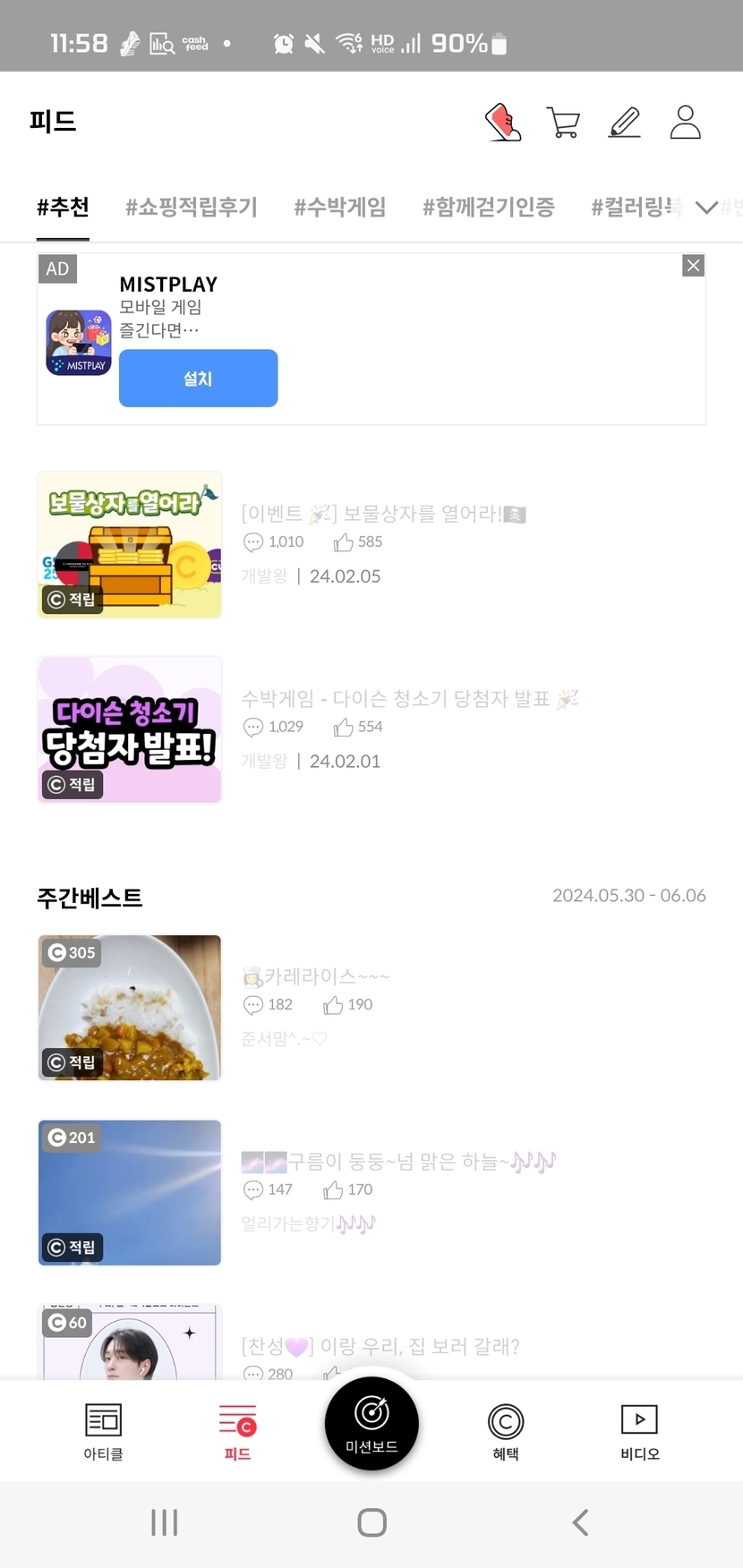Close the MISTPLAY advertisement
Image resolution: width=743 pixels, height=1568 pixels.
point(693,266)
